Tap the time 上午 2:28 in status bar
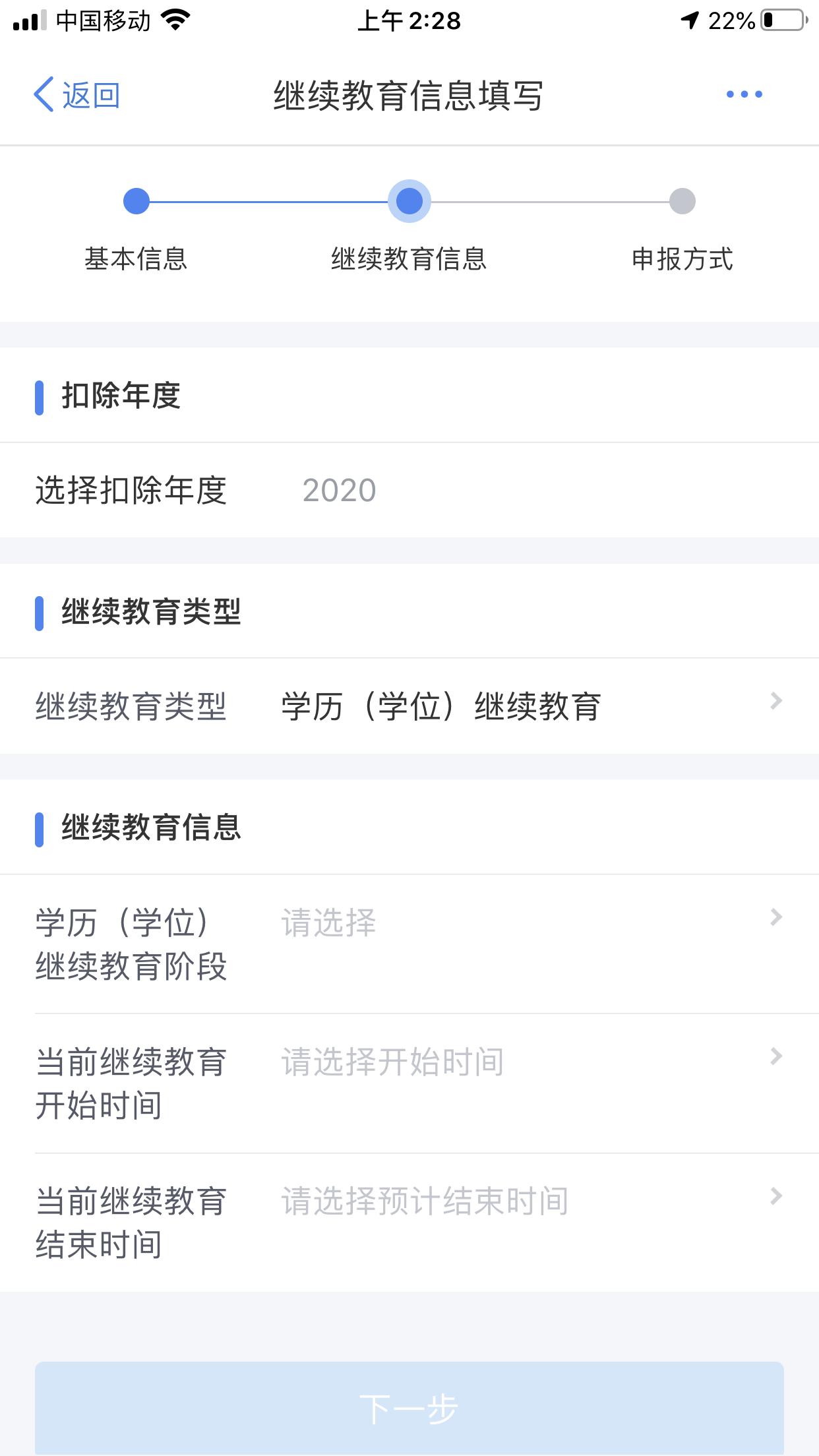This screenshot has height=1456, width=819. [x=409, y=22]
